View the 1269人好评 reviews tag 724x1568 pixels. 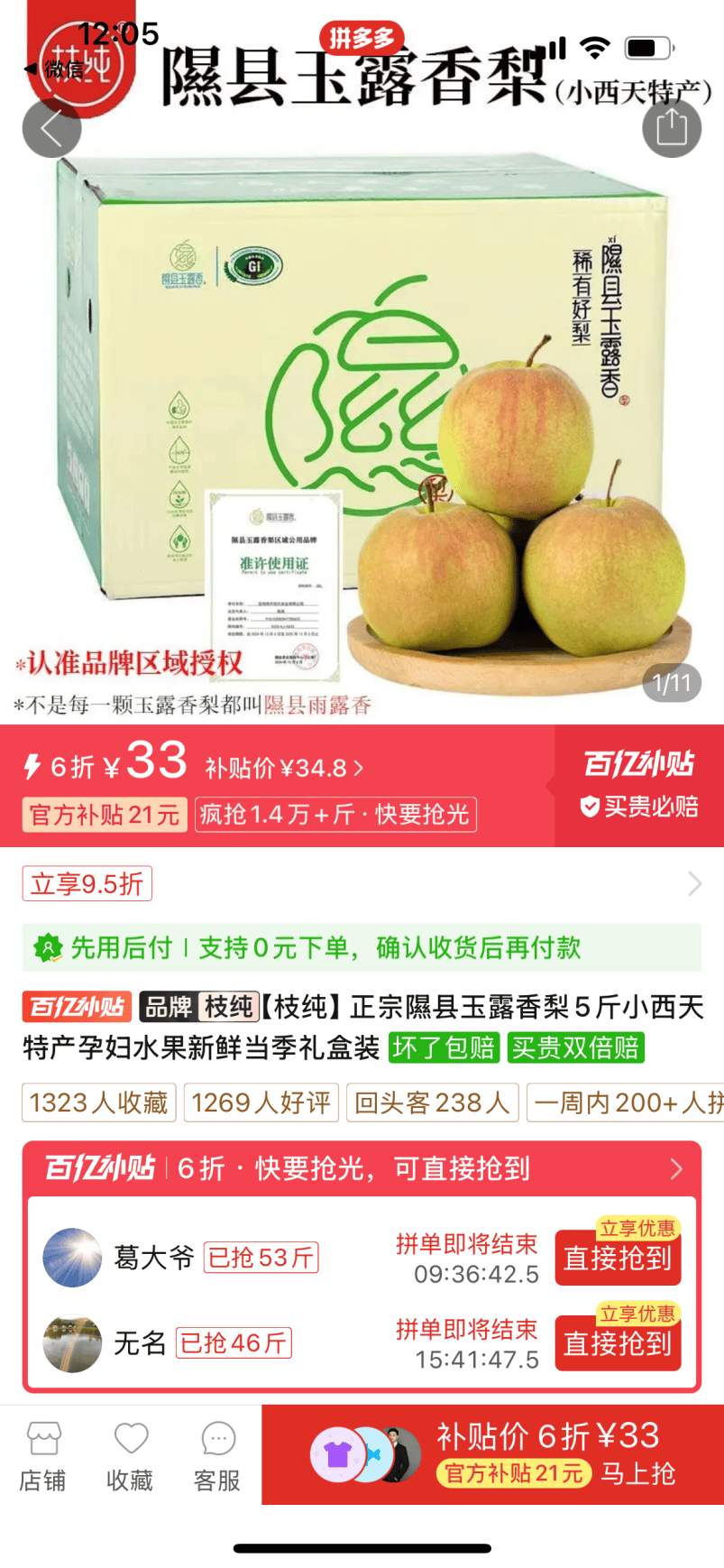point(261,1102)
